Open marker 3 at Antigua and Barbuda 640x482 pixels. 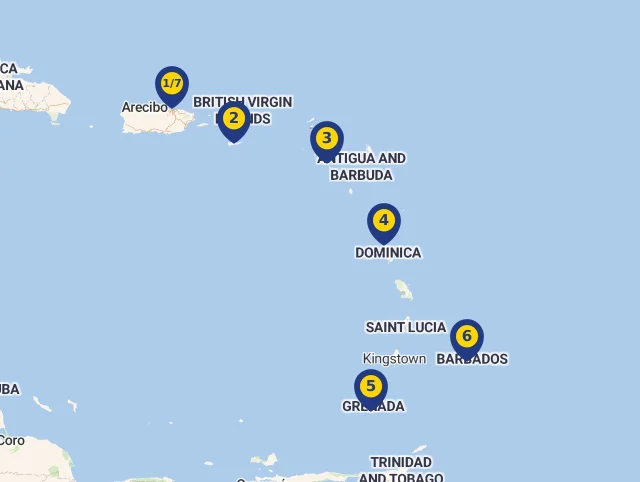pos(327,139)
